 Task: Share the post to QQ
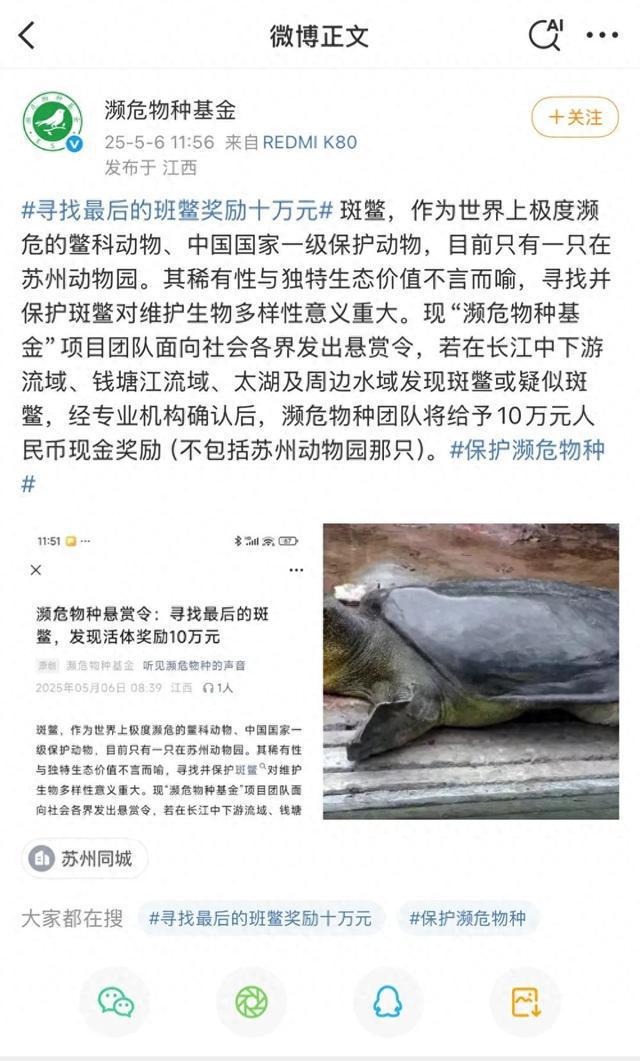click(x=387, y=1001)
